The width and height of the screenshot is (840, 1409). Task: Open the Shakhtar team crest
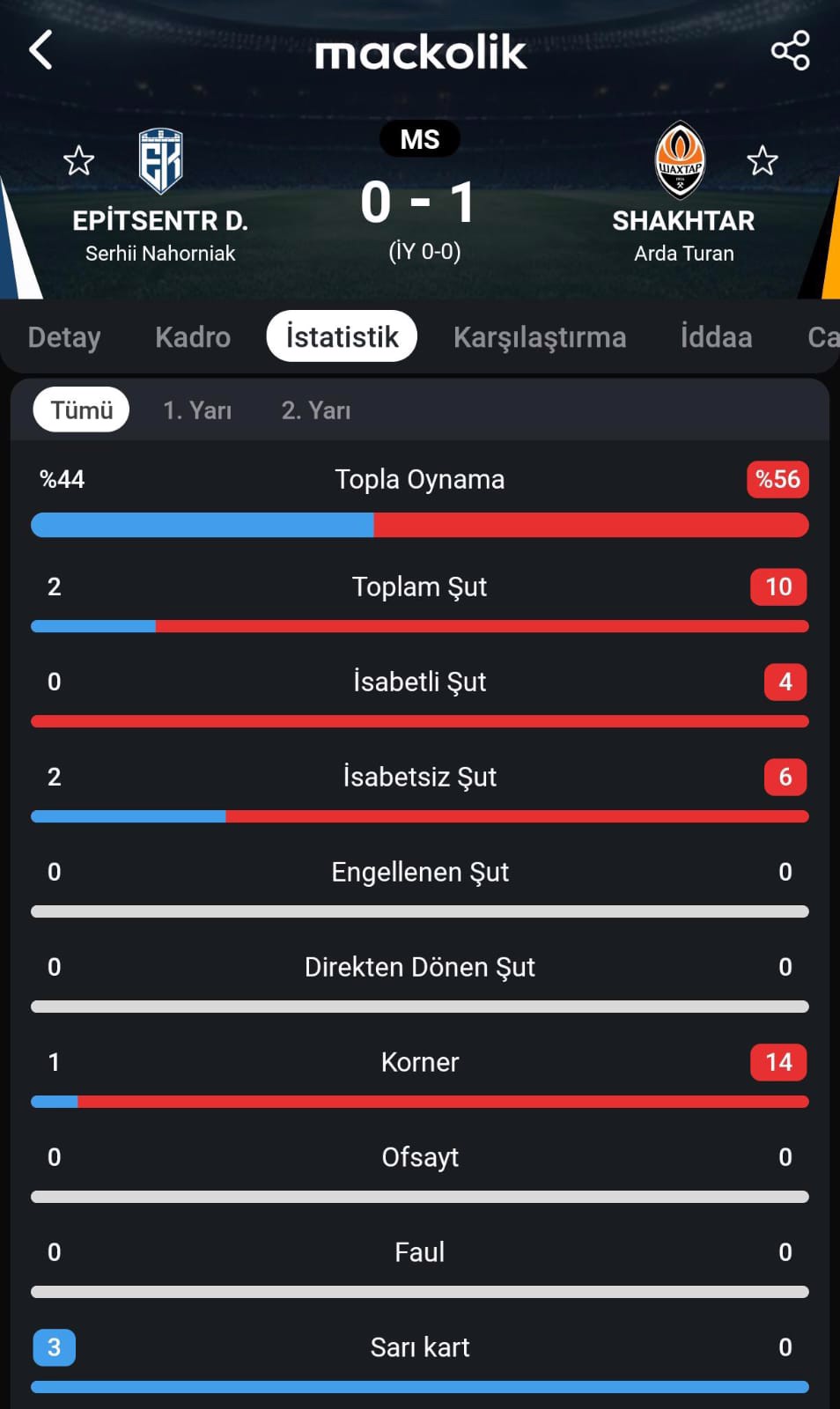(x=681, y=160)
